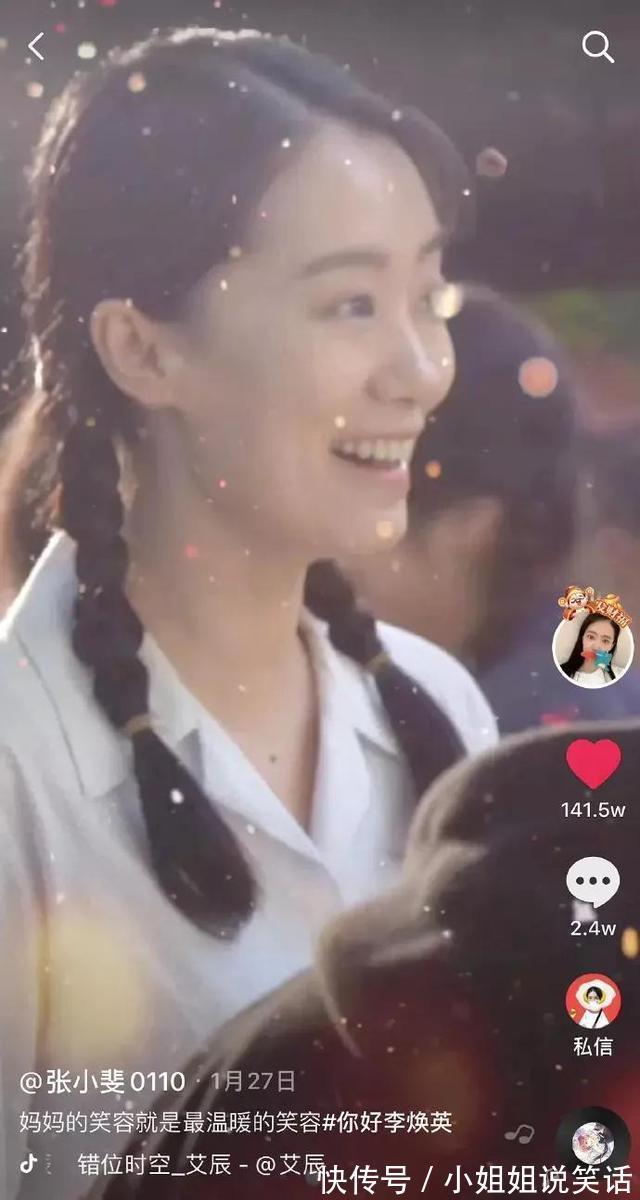The height and width of the screenshot is (1200, 640).
Task: Tap the 私信 button to message
Action: pyautogui.click(x=593, y=1003)
